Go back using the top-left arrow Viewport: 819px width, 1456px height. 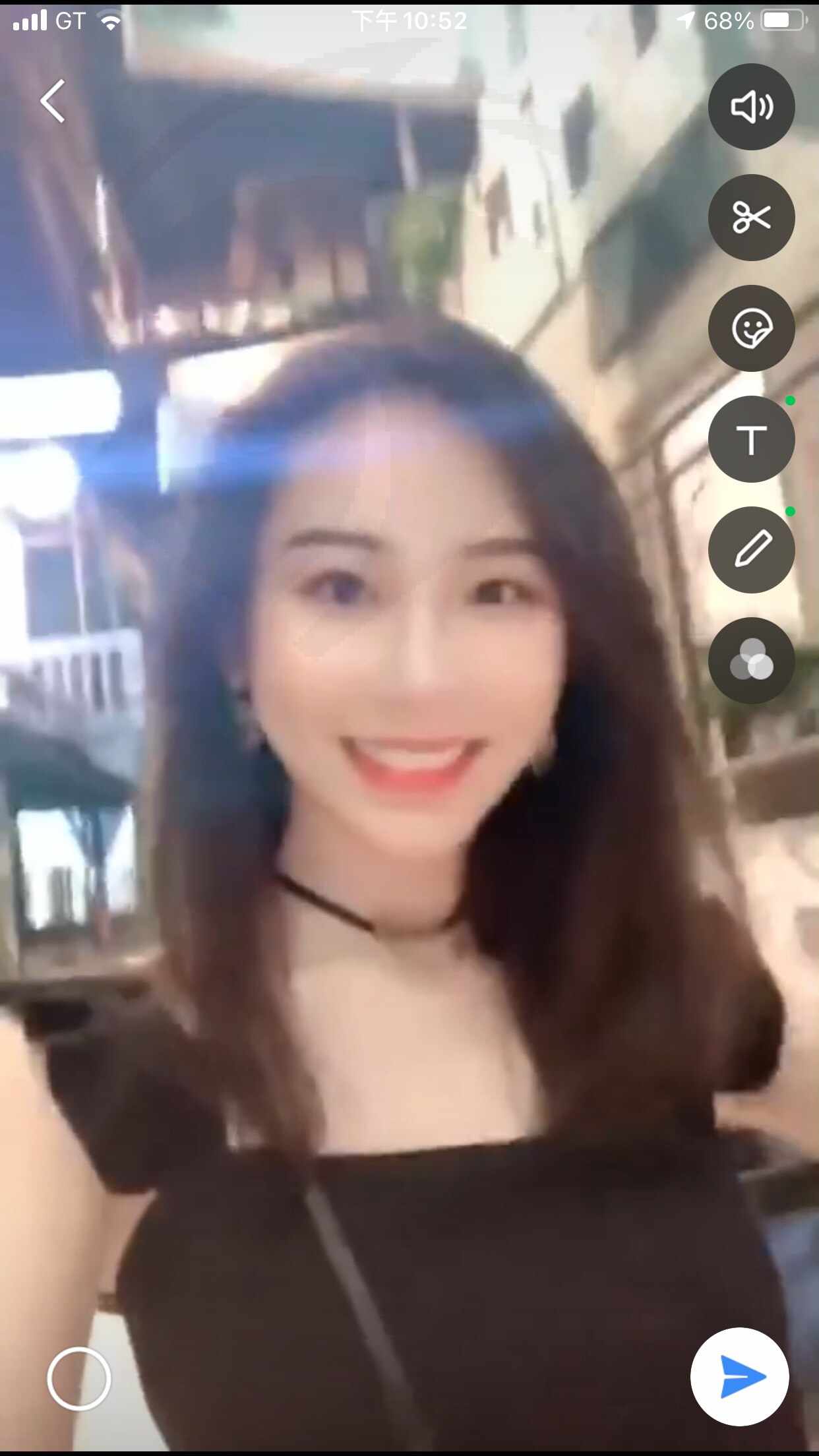[x=53, y=101]
